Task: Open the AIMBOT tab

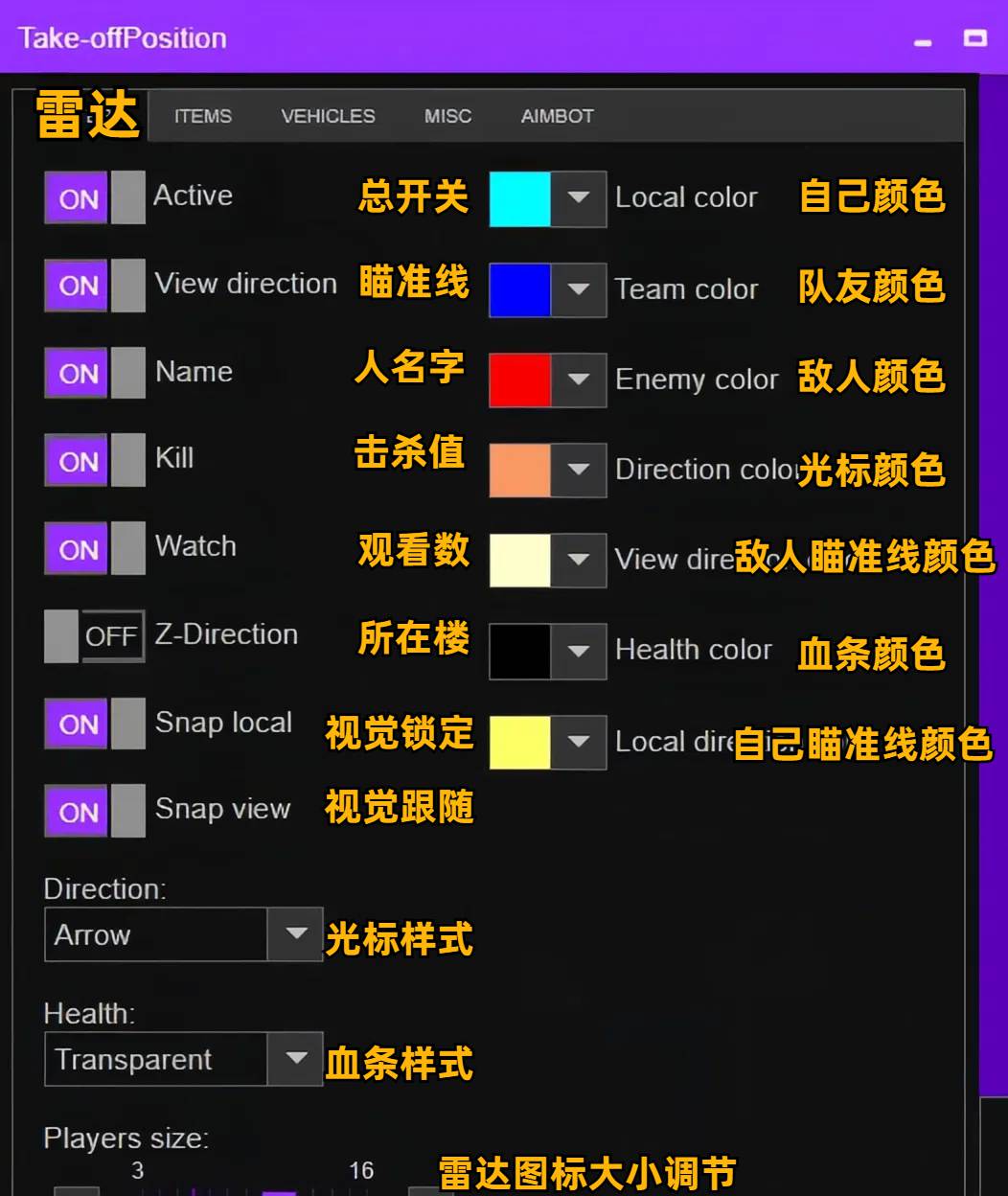Action: pyautogui.click(x=557, y=116)
